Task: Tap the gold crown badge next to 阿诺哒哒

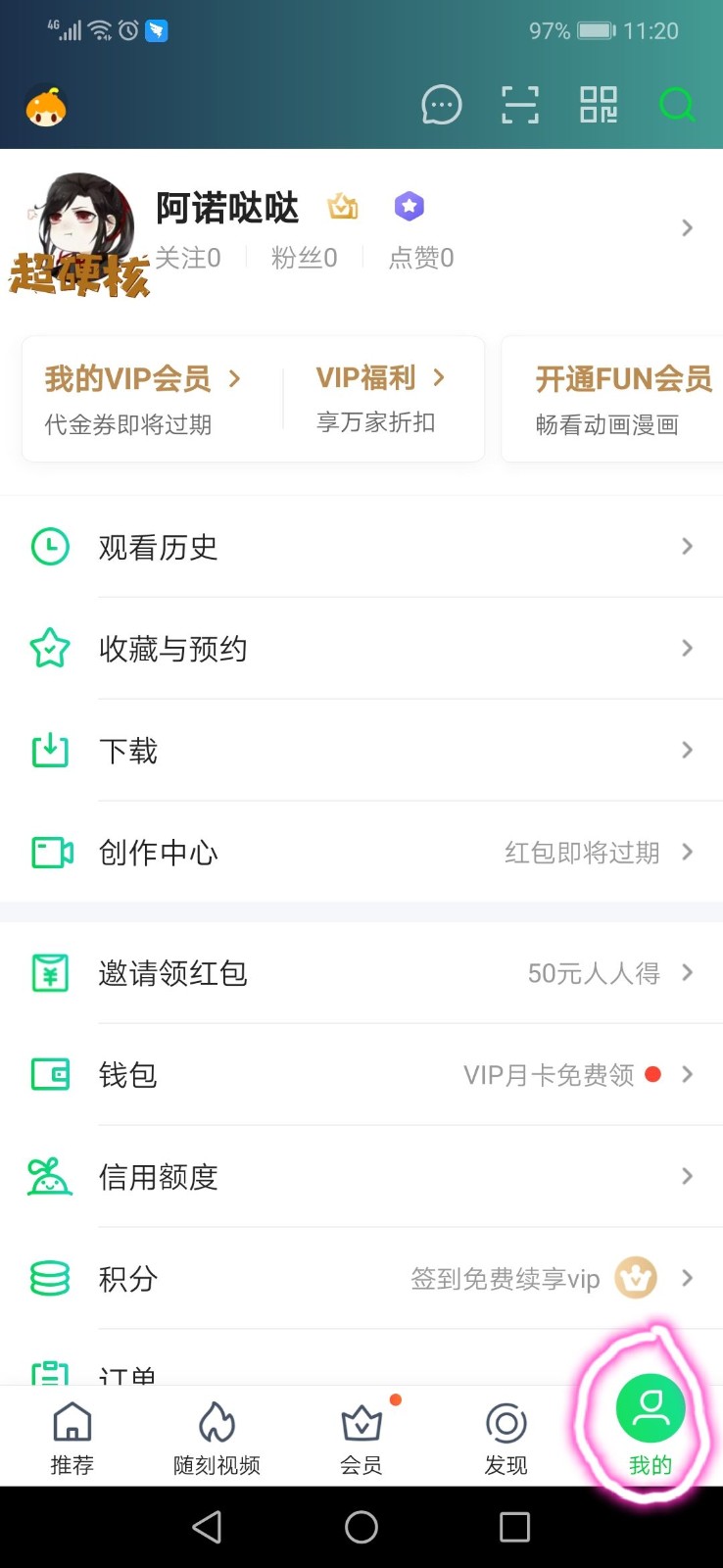Action: click(341, 206)
